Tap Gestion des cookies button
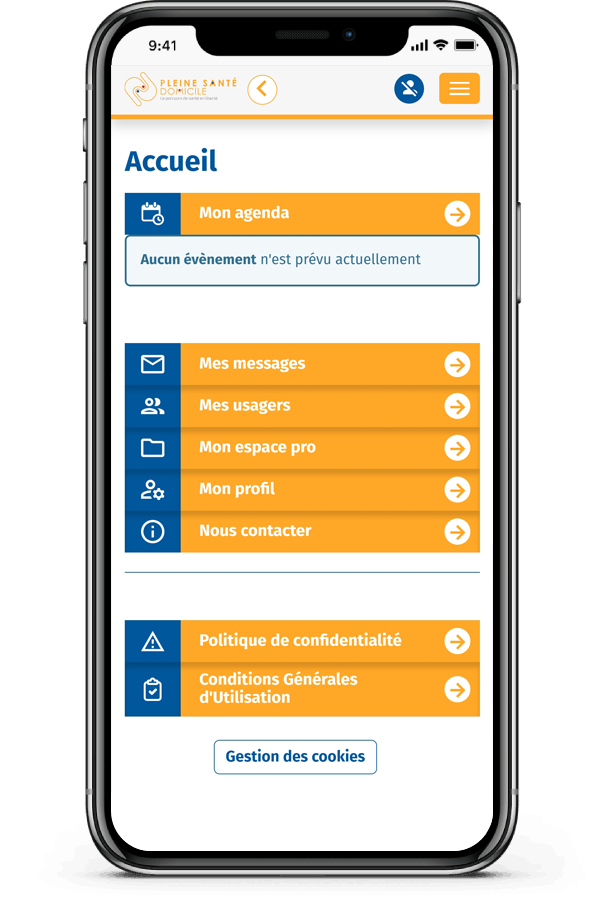Viewport: 600px width, 908px height. click(295, 757)
